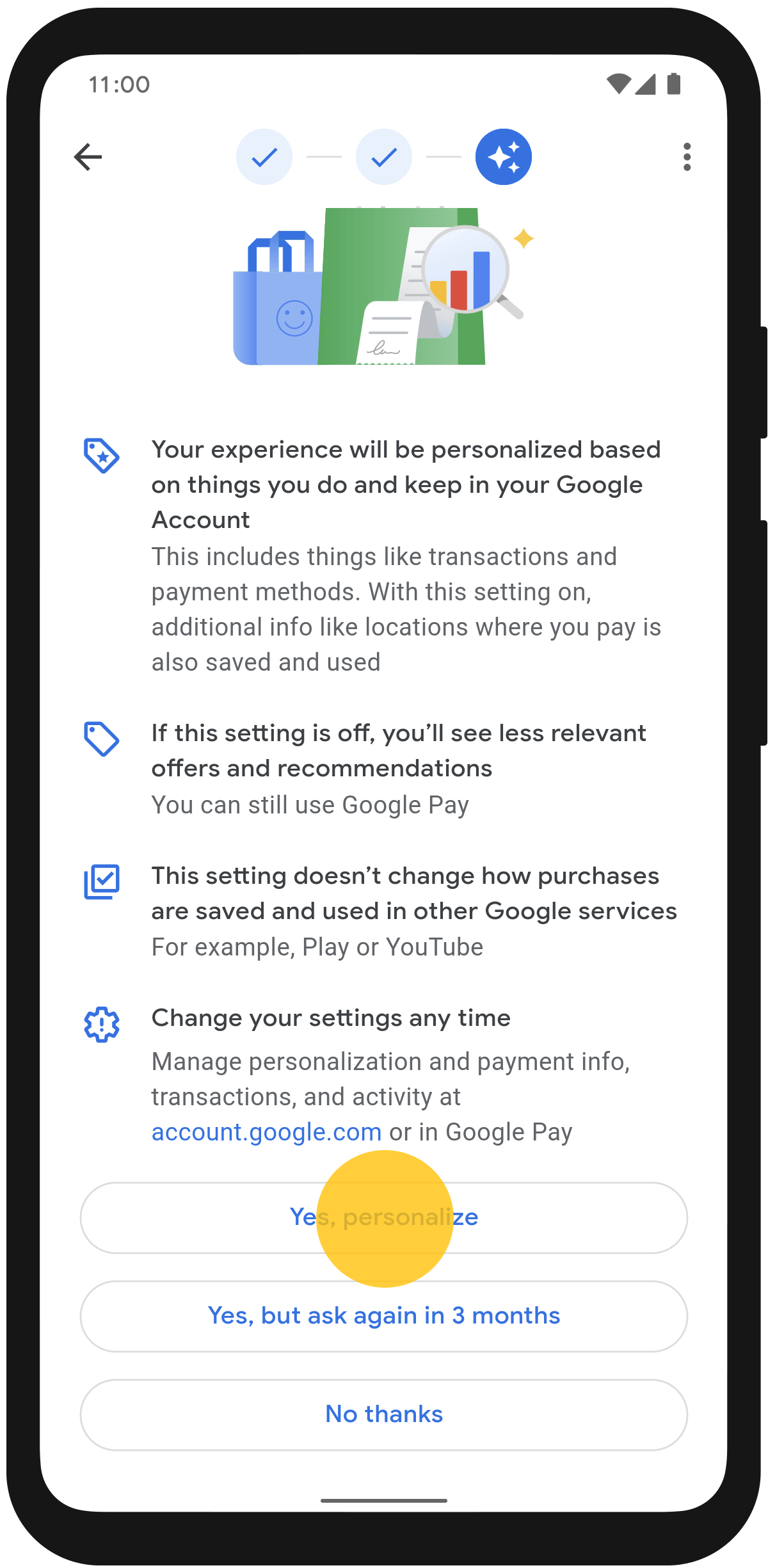Click the back arrow to return
768x1568 pixels.
click(x=88, y=157)
